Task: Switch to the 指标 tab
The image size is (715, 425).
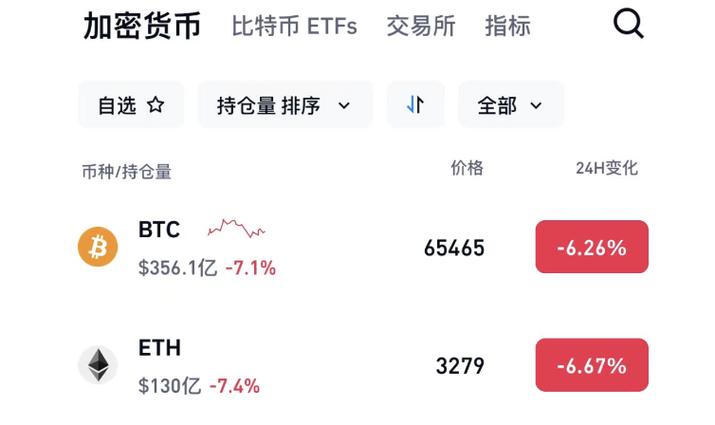Action: pos(508,26)
